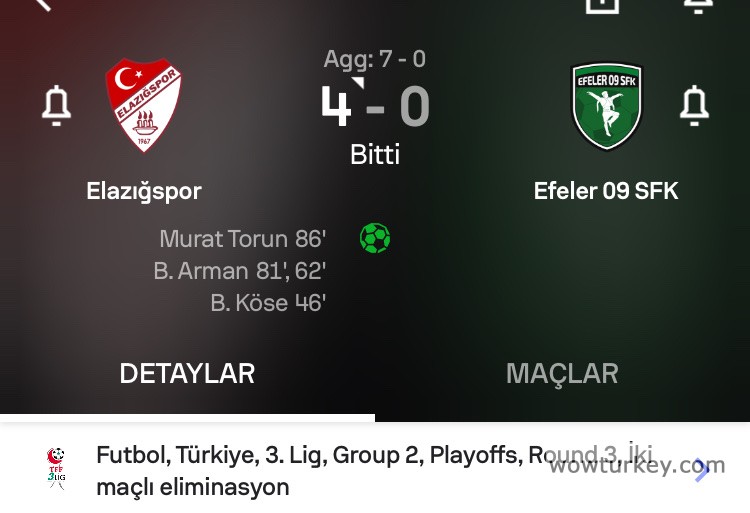
Task: Enable notifications bell for Elazığspor
Action: point(56,105)
